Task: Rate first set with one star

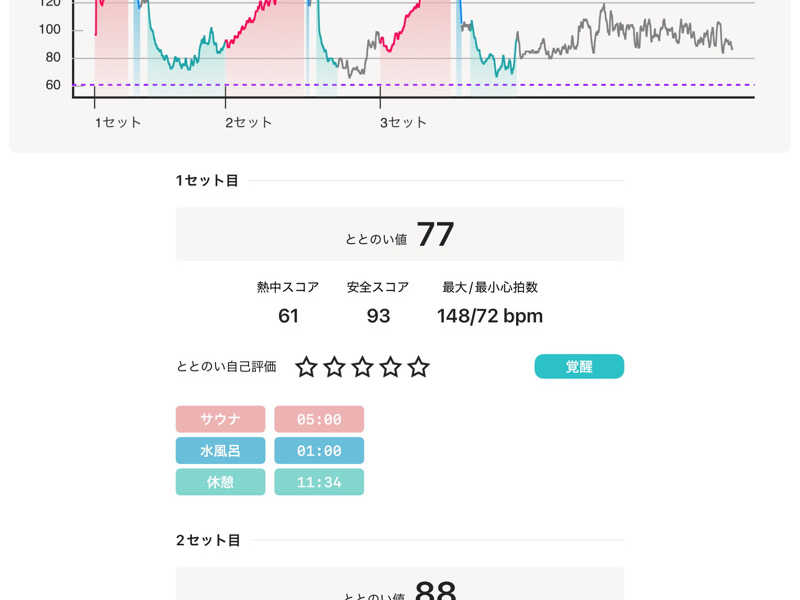Action: tap(306, 367)
